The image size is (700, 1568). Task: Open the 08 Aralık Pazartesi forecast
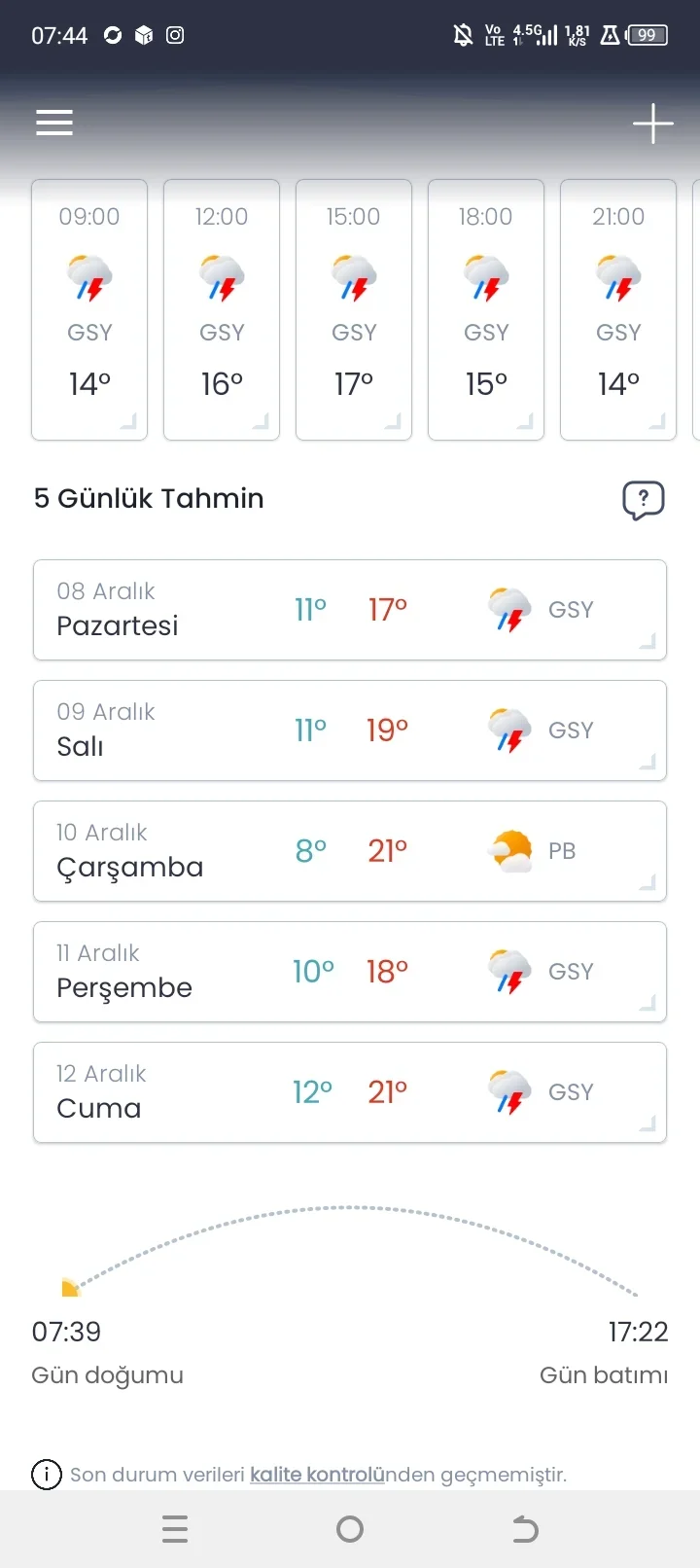click(350, 610)
